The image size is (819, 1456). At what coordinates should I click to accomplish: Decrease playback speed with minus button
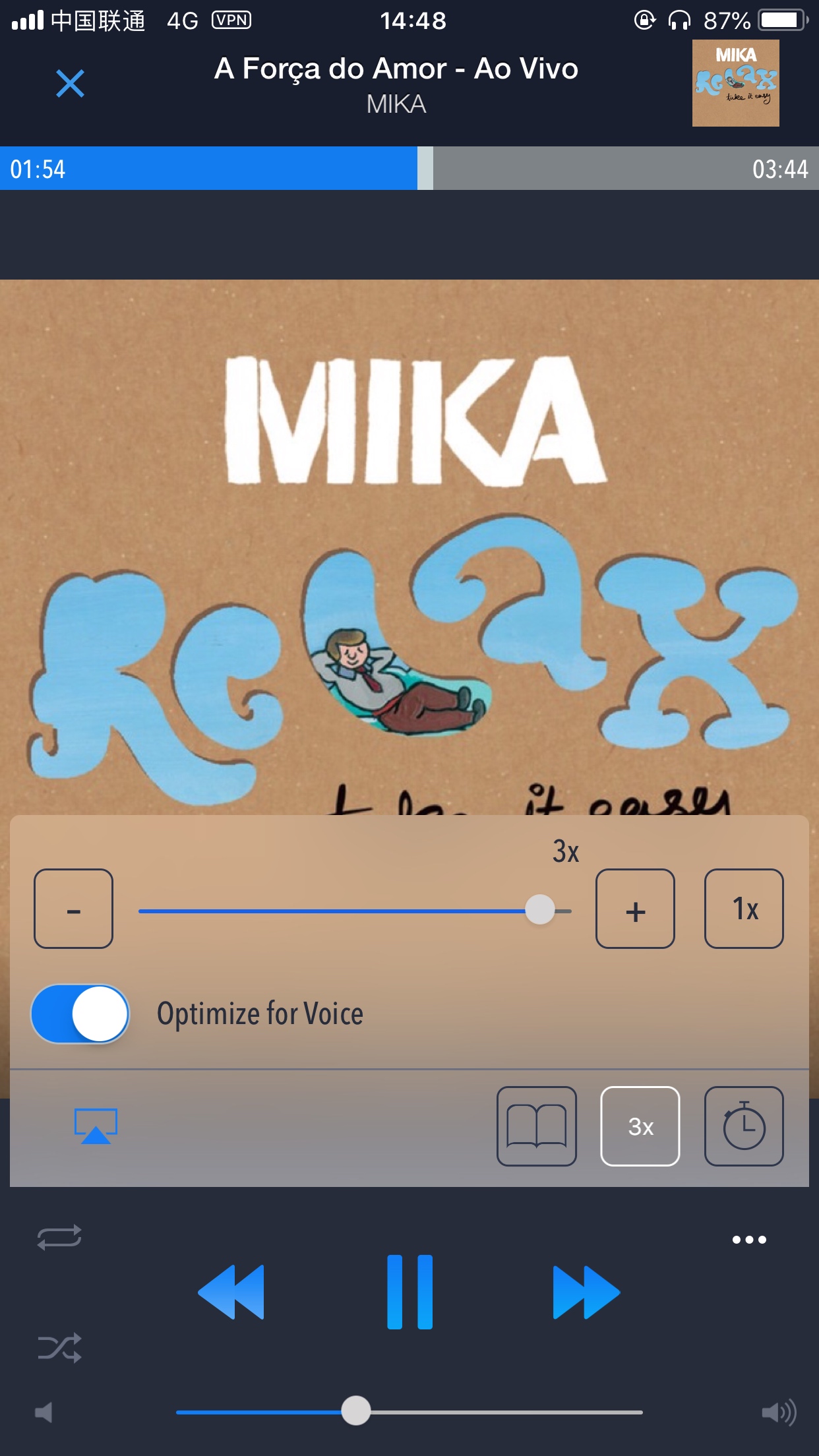73,909
